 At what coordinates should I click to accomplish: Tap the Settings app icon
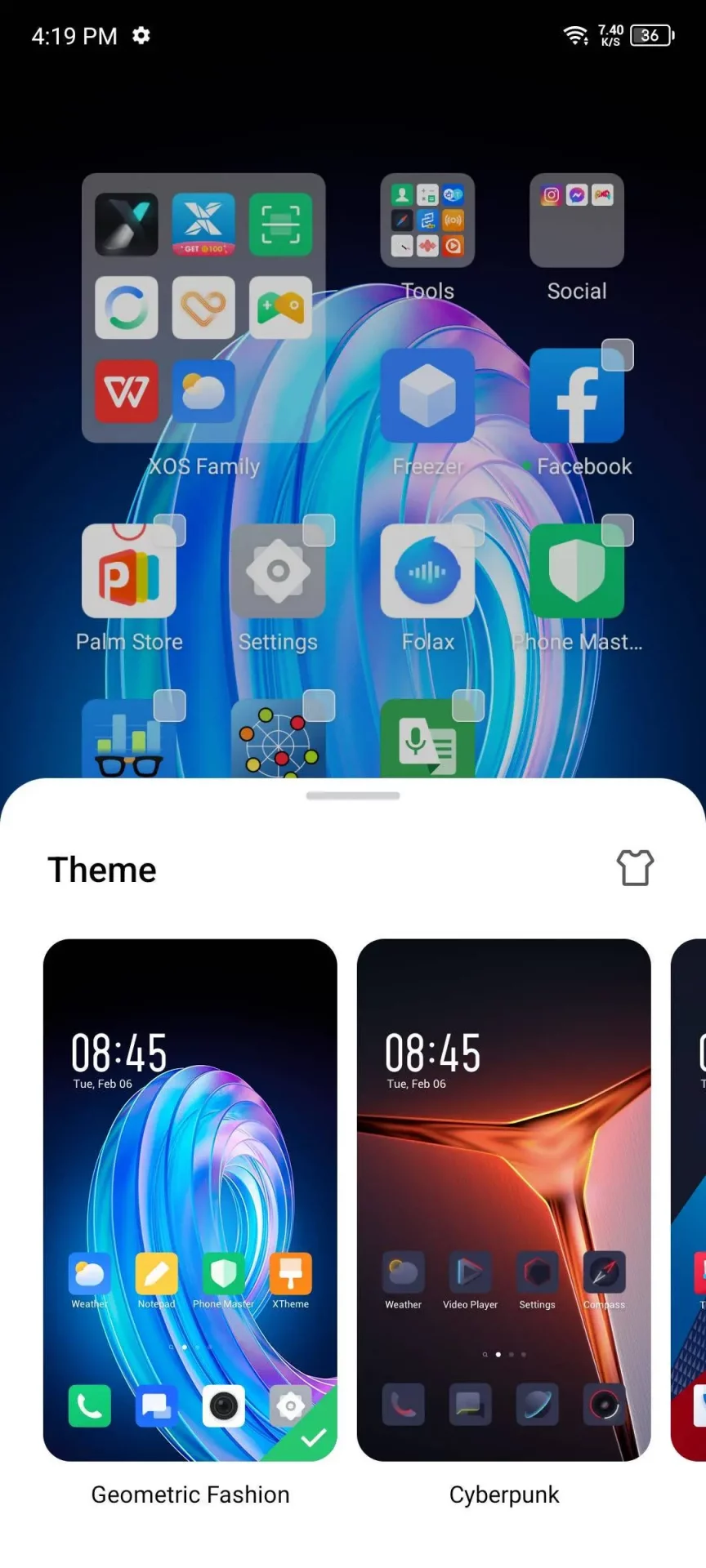(278, 571)
